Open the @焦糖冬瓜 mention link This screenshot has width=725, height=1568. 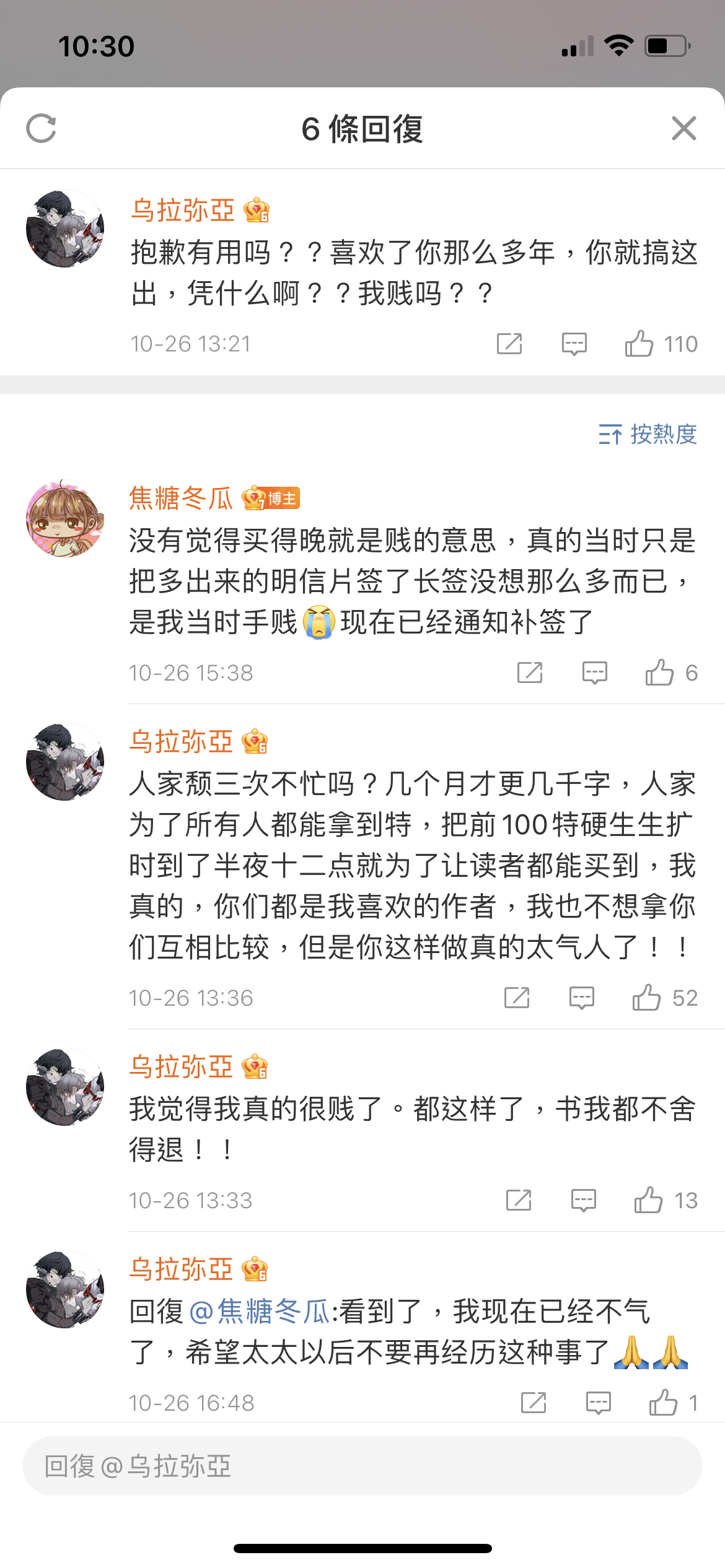260,1312
